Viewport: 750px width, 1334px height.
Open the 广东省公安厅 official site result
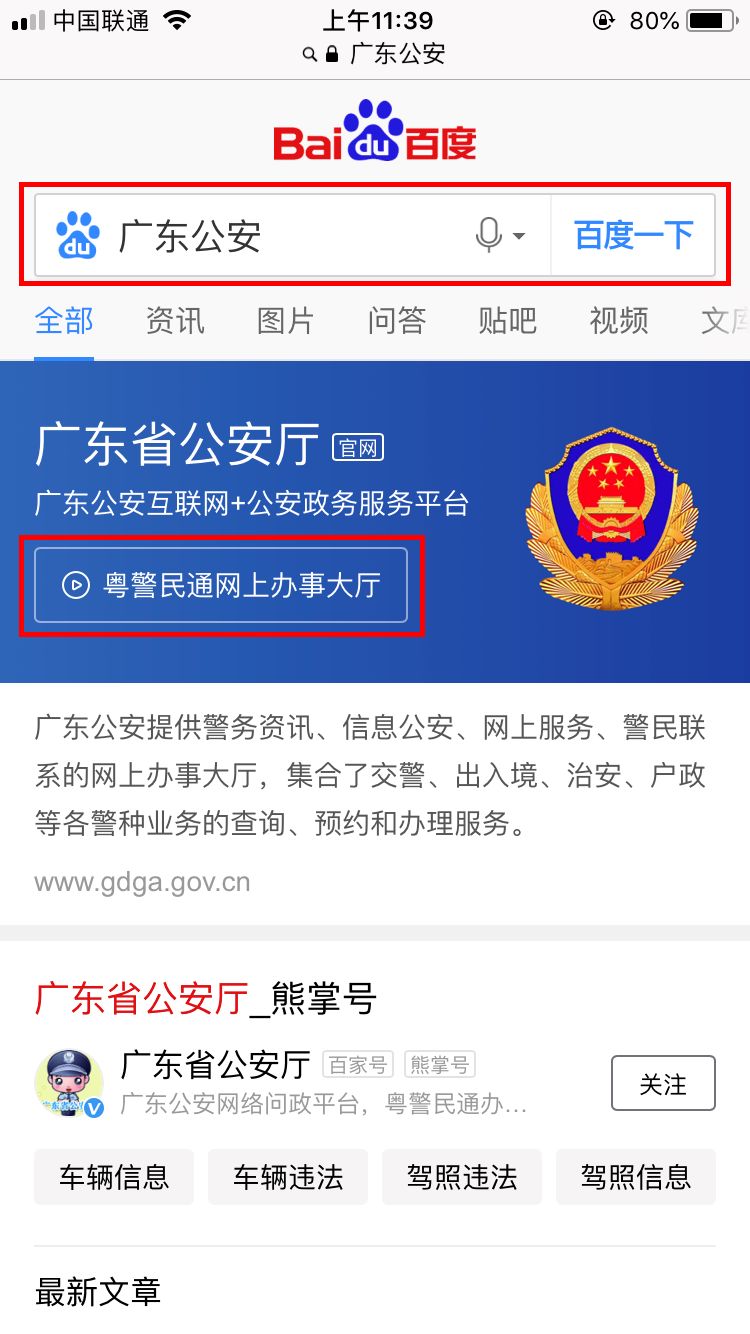177,446
